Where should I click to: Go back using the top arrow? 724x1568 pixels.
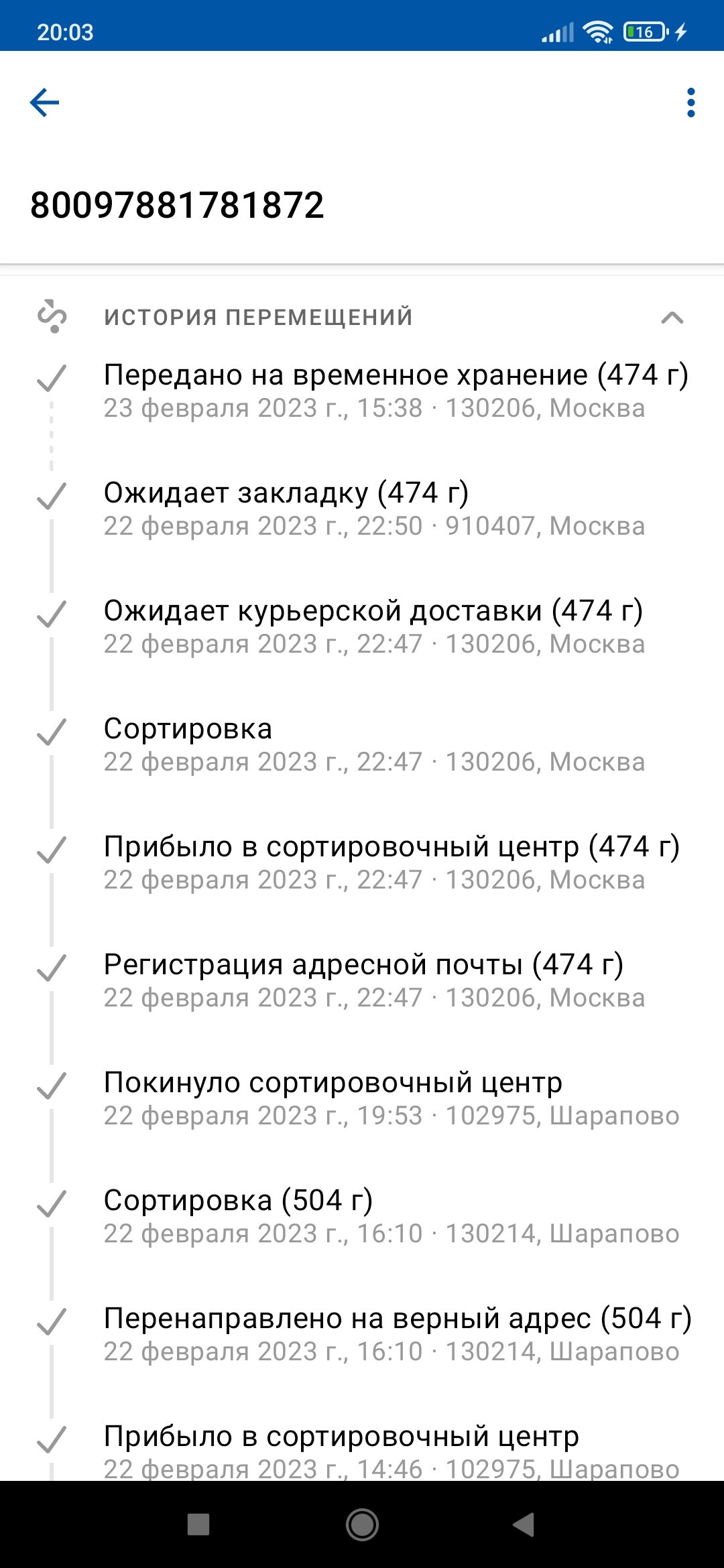[x=45, y=103]
